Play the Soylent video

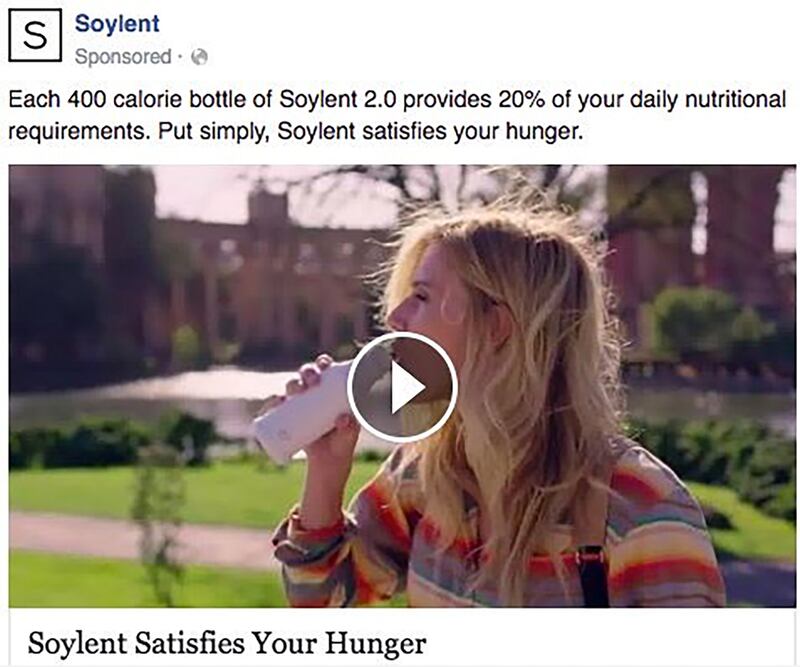coord(402,387)
